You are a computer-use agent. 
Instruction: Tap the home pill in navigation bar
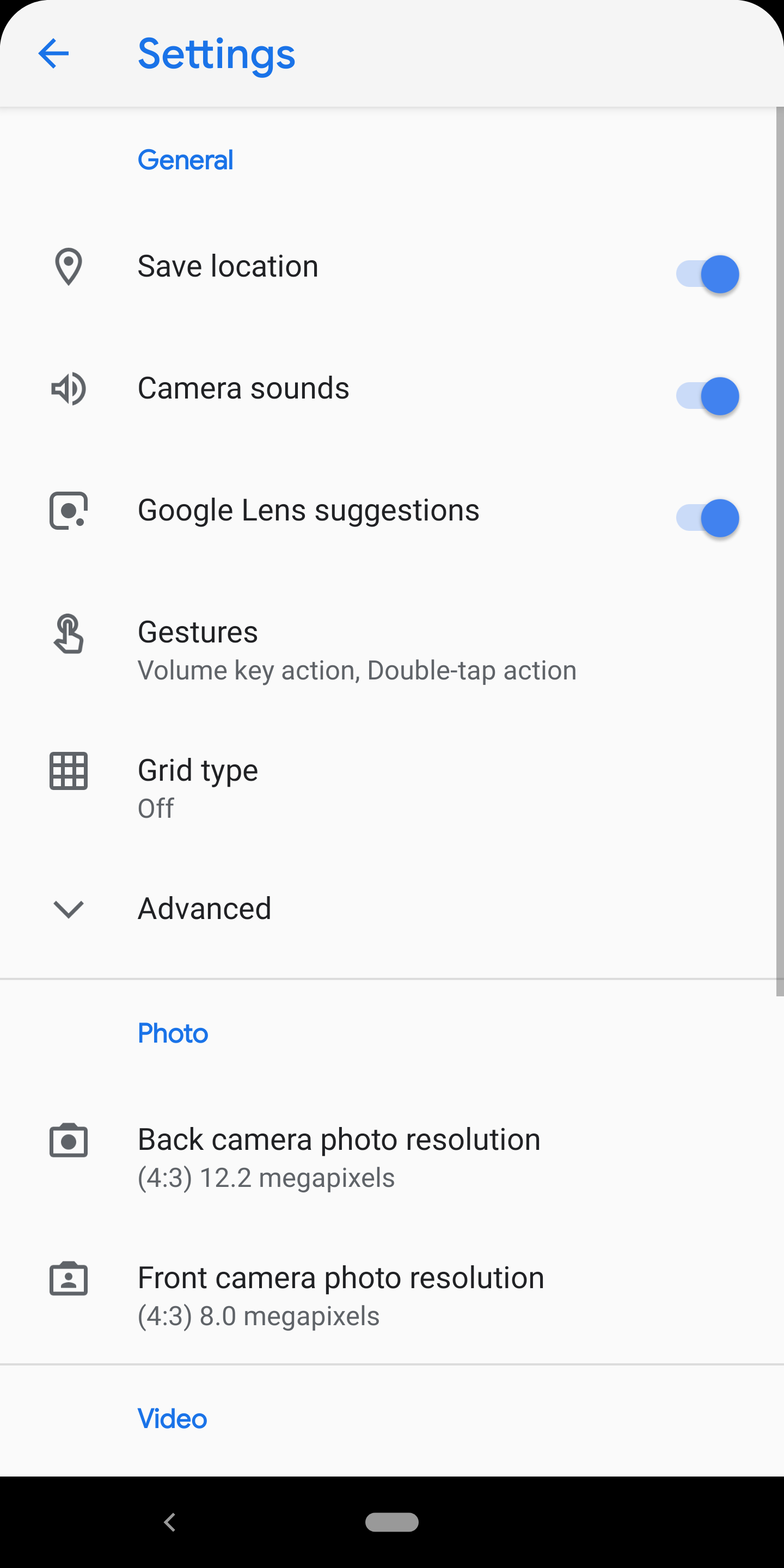tap(392, 1522)
